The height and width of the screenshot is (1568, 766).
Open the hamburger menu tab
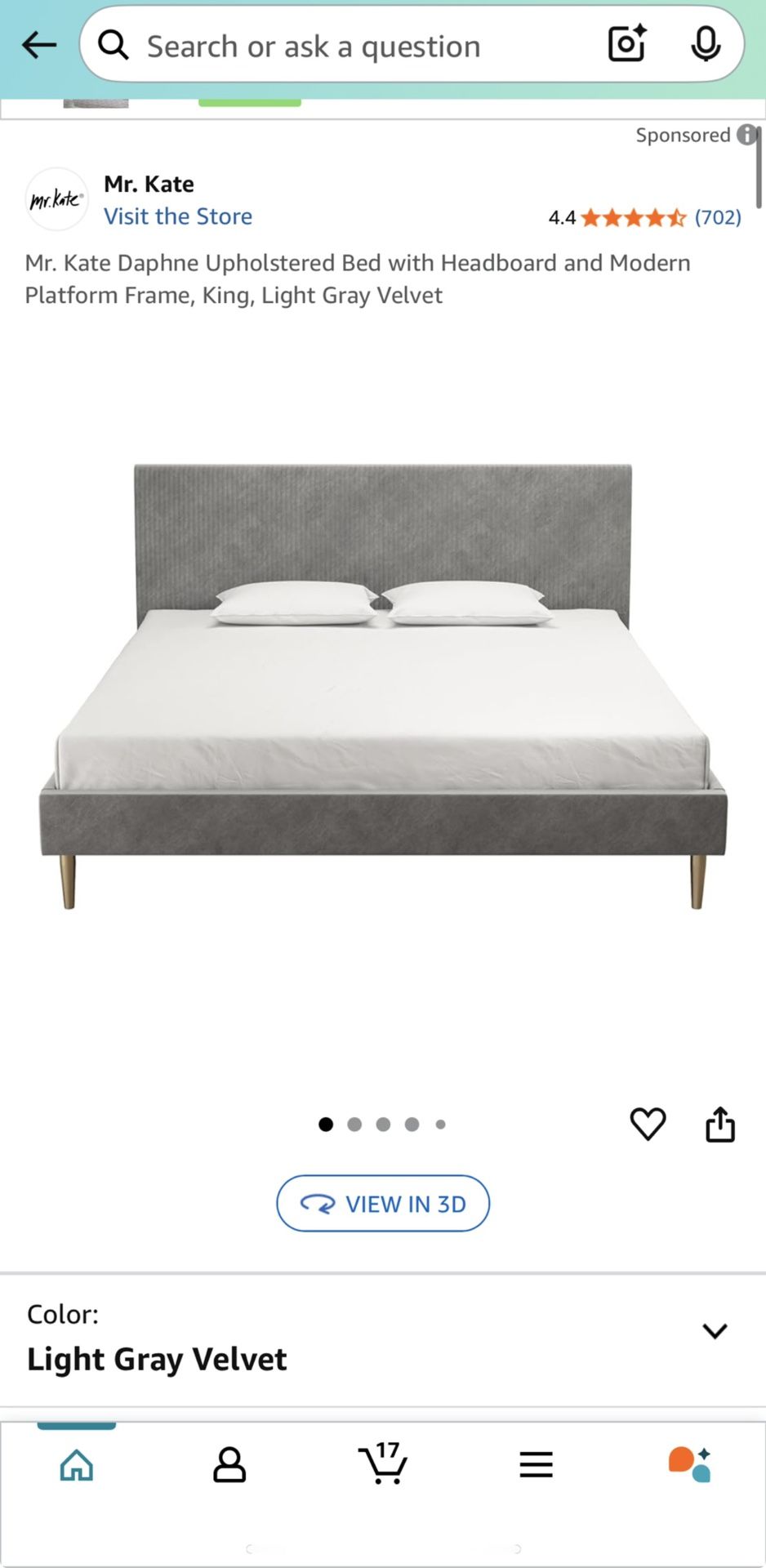click(536, 1464)
